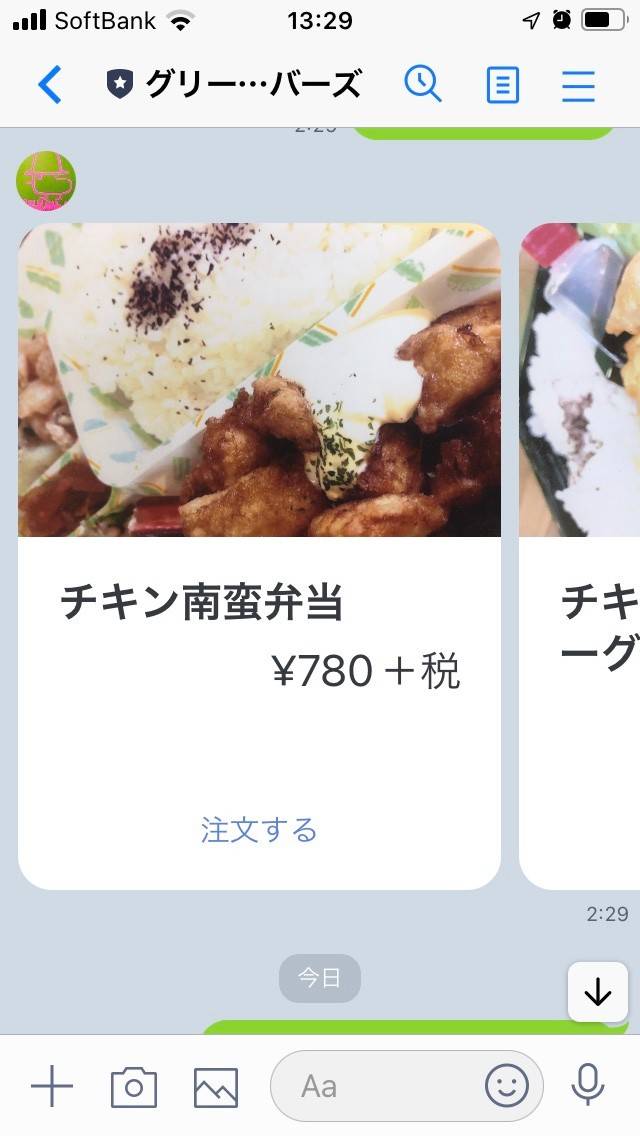Search within this chat
640x1136 pixels.
coord(423,85)
